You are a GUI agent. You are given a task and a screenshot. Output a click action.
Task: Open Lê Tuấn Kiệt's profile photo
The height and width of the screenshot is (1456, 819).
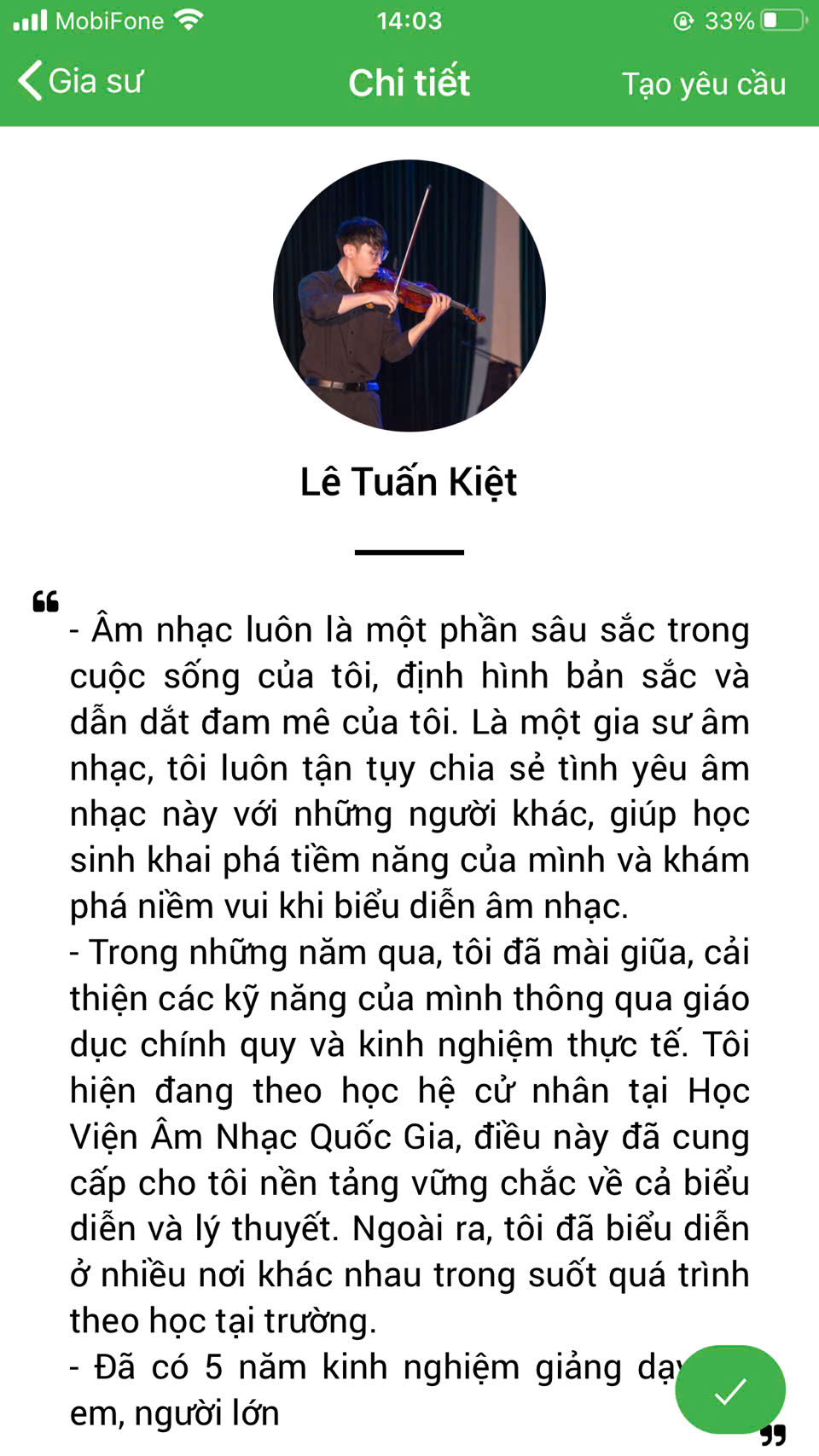click(409, 295)
